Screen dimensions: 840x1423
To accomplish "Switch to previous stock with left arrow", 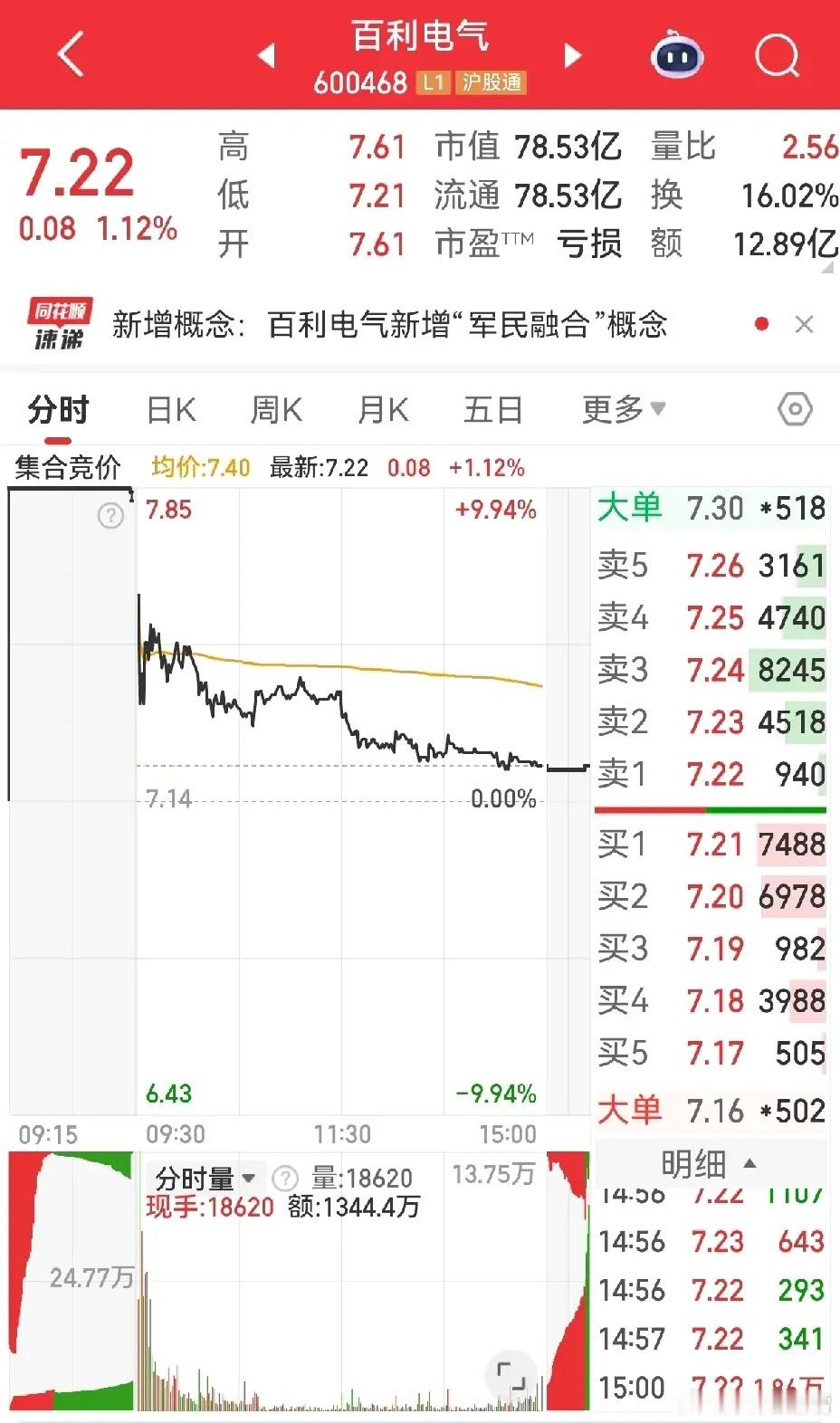I will (x=266, y=54).
